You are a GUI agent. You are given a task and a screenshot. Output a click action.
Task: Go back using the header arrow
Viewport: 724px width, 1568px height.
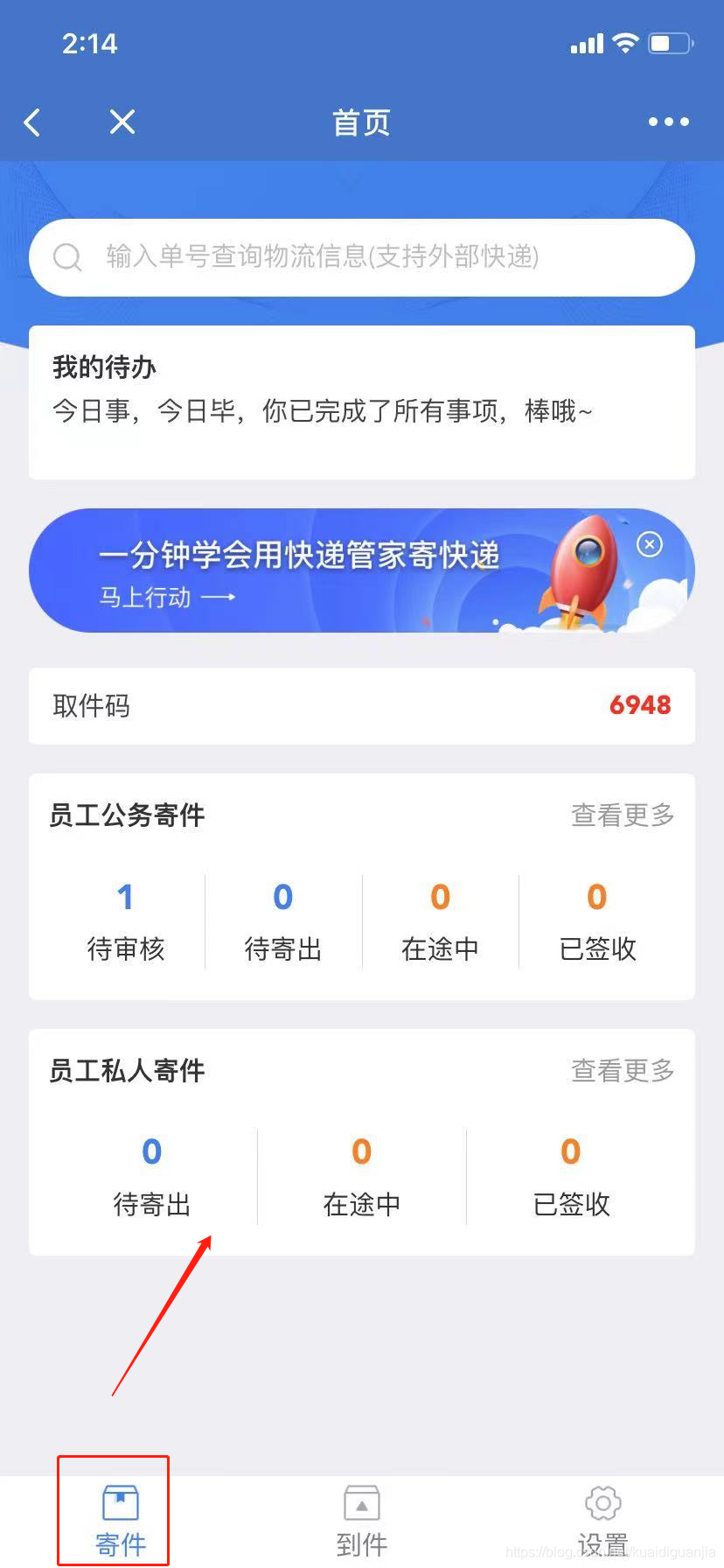tap(33, 122)
